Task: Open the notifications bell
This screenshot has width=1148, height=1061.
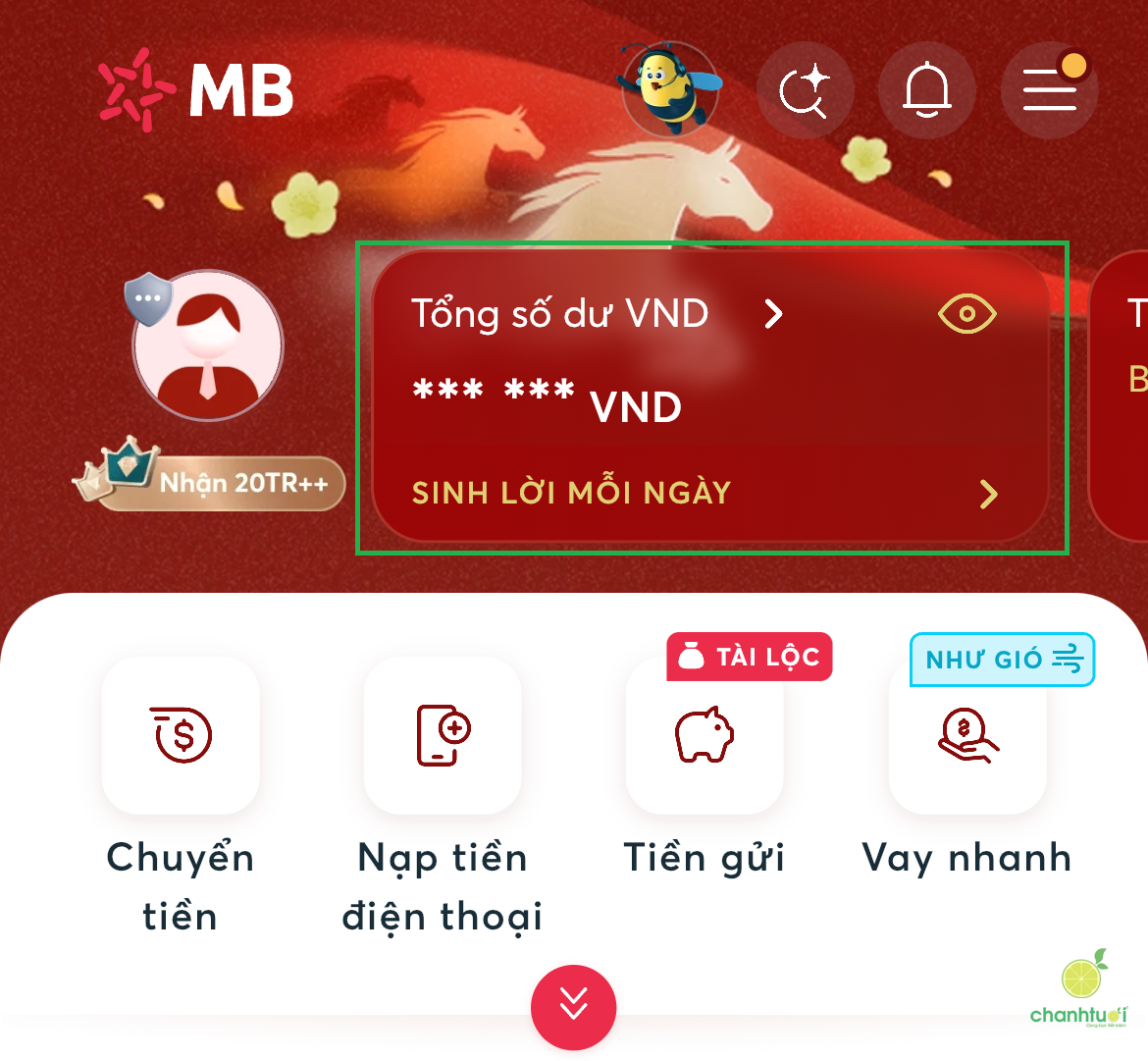Action: (x=926, y=90)
